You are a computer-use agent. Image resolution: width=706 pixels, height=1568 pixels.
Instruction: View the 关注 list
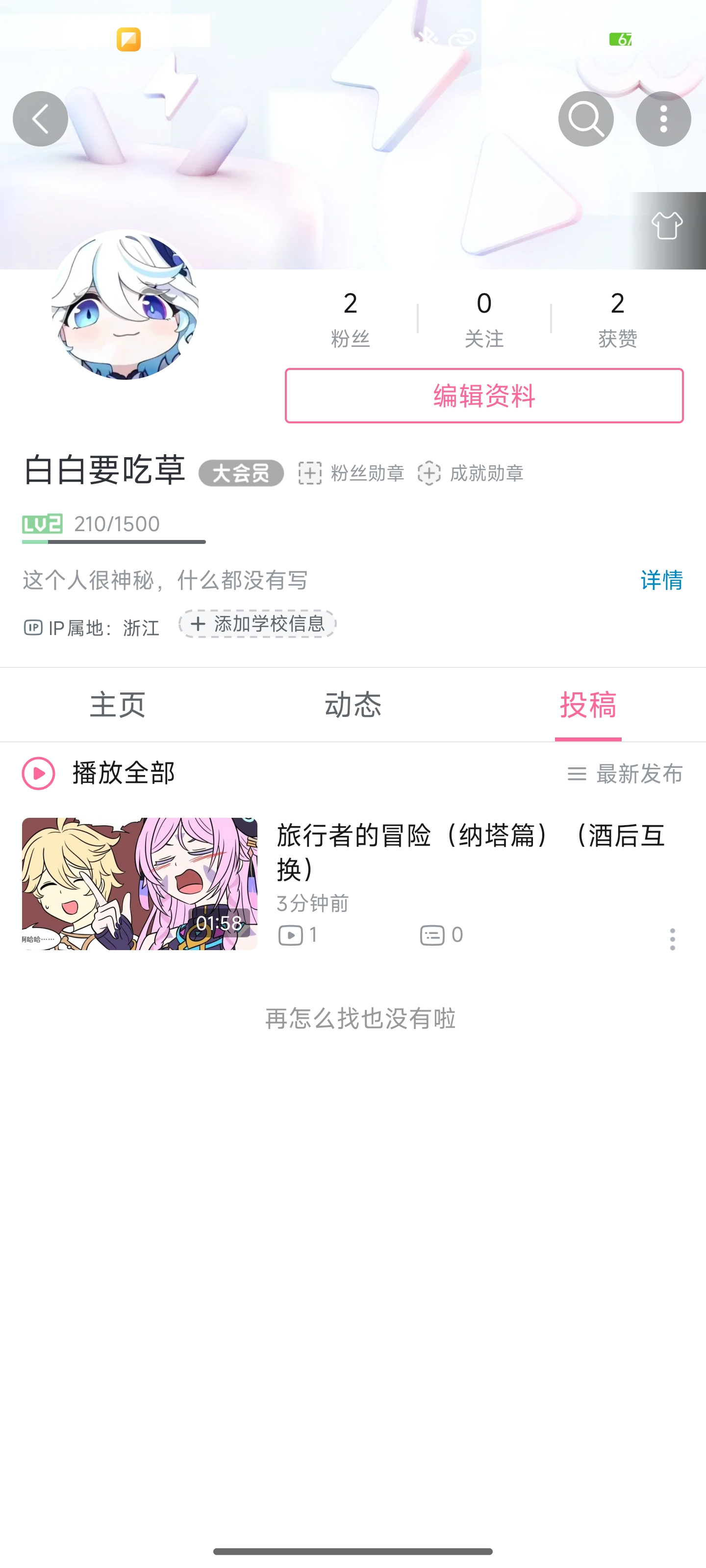484,318
